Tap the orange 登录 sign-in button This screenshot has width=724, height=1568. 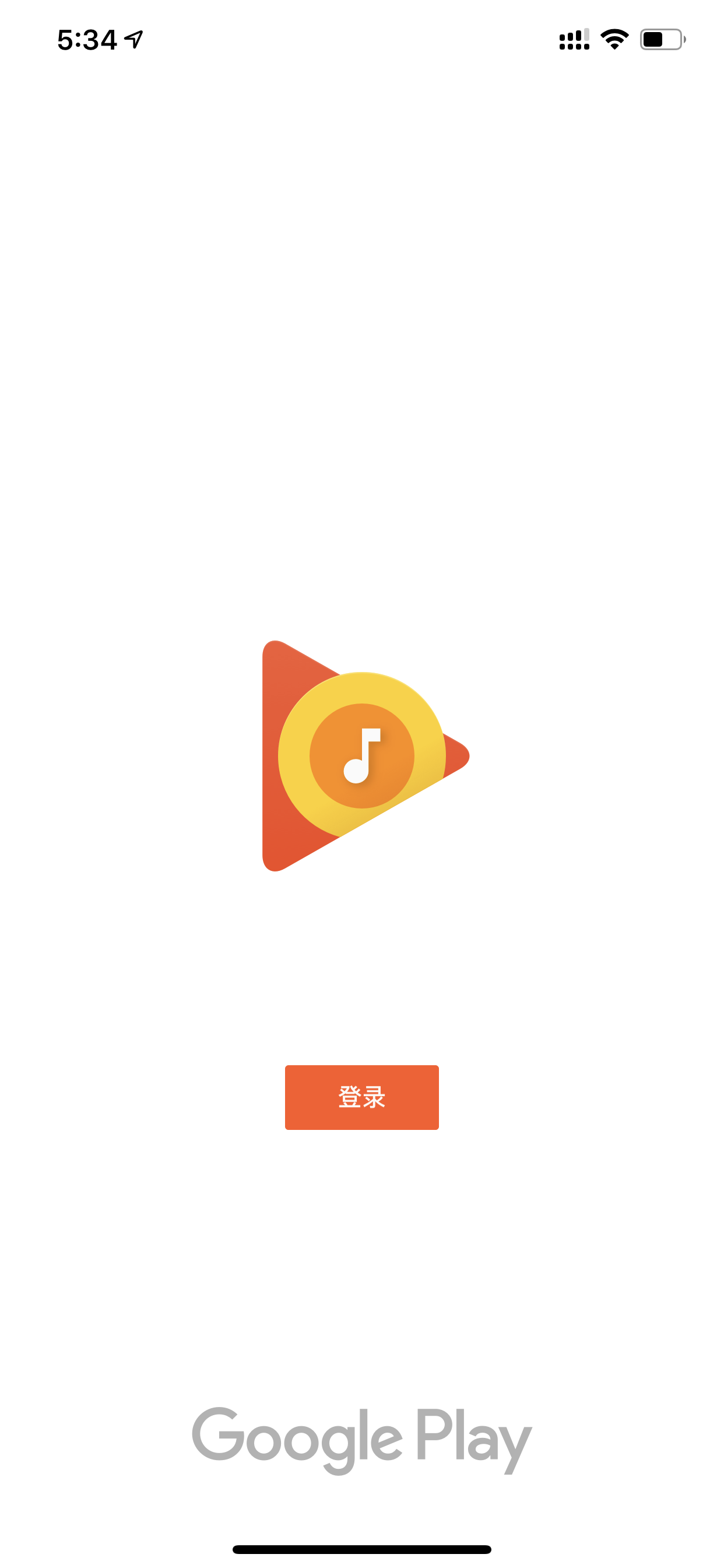pos(361,1097)
